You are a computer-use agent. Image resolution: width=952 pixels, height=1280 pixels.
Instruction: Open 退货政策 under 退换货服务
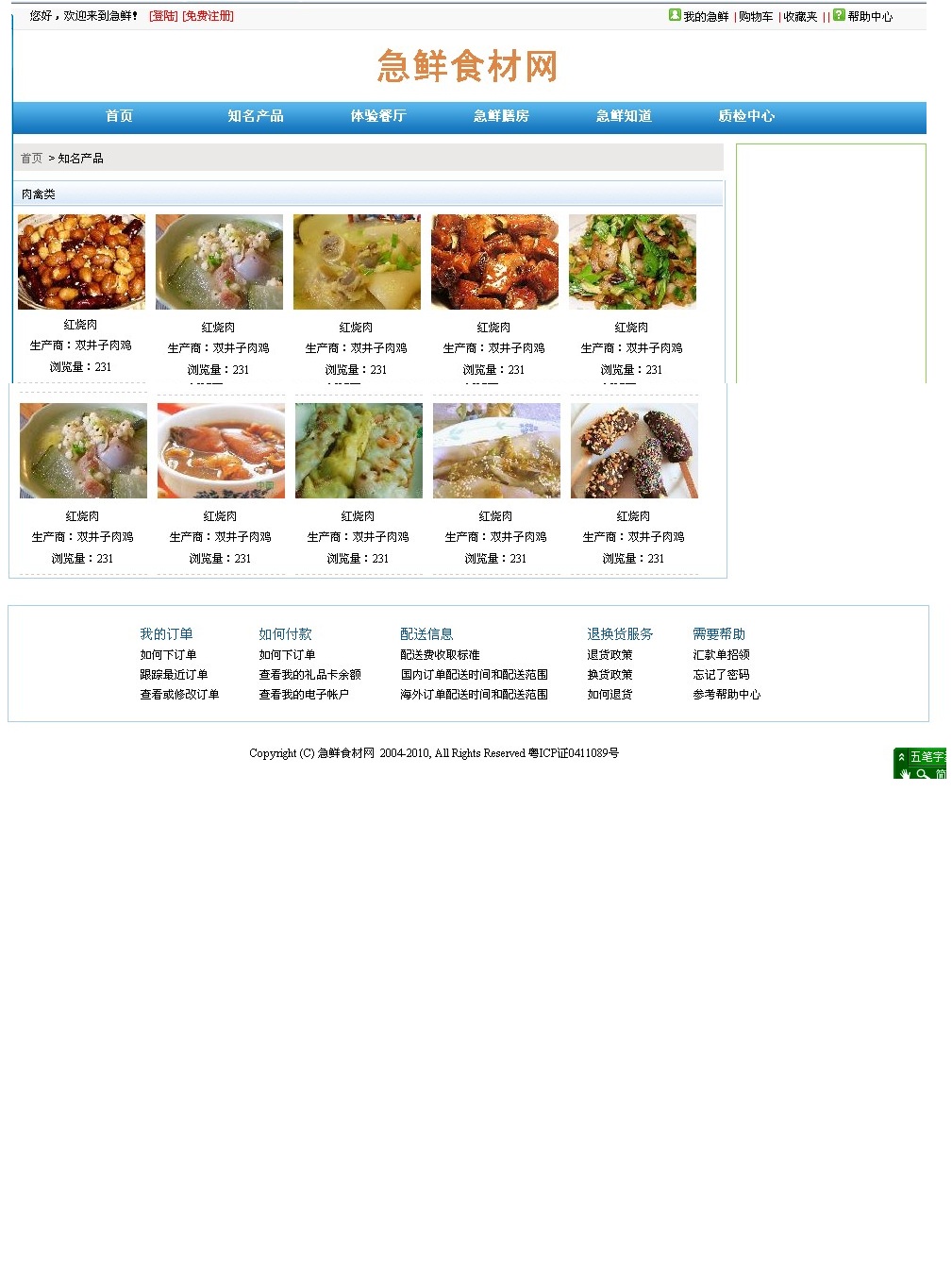point(610,655)
